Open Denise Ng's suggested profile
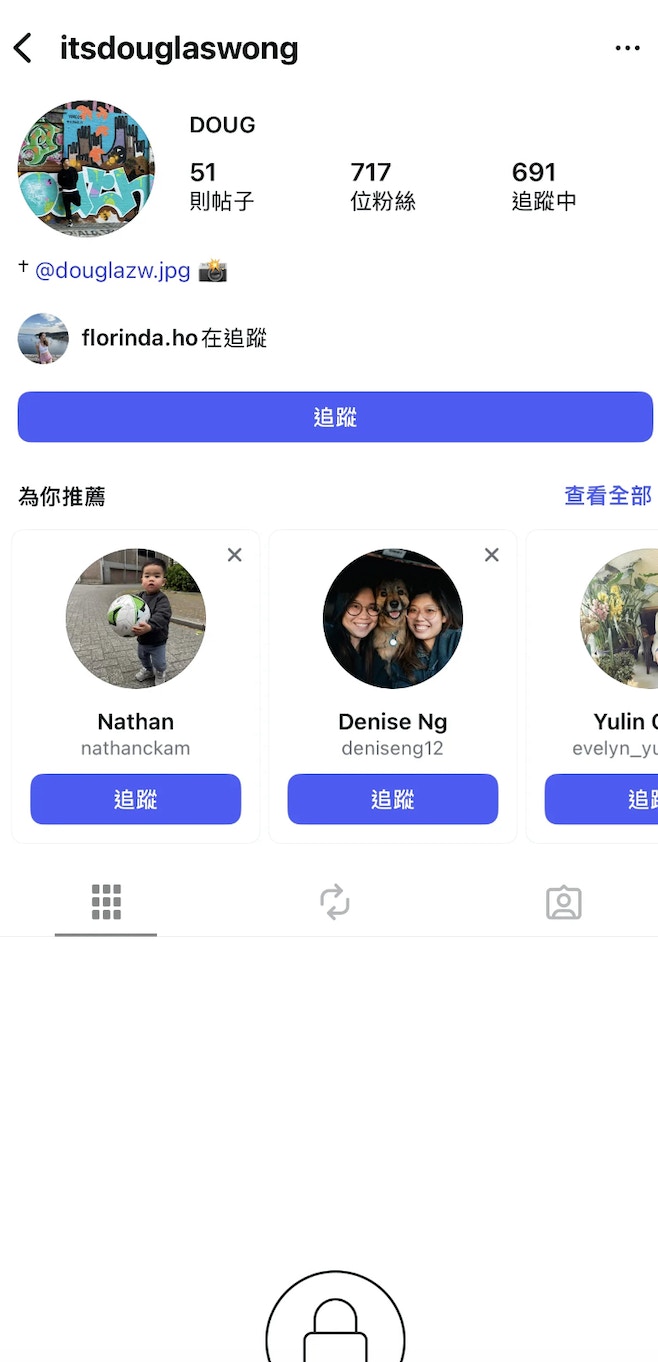Viewport: 658px width, 1362px height. [392, 618]
